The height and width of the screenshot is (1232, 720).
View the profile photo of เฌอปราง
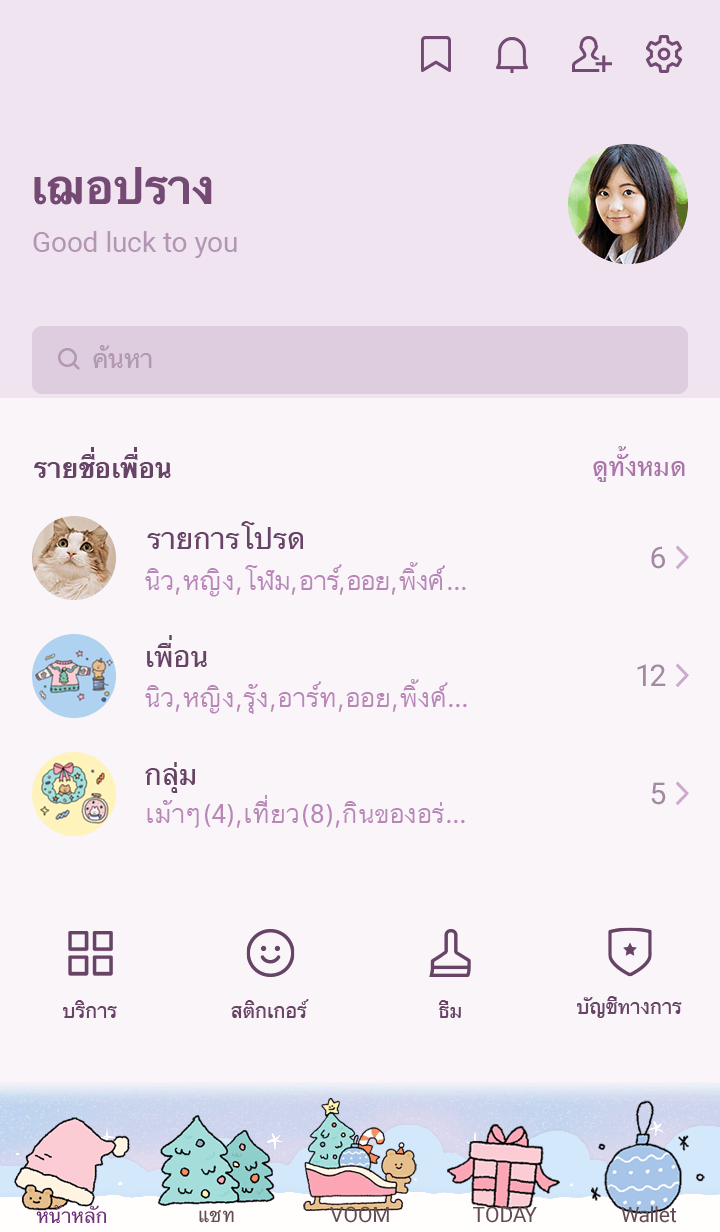pyautogui.click(x=628, y=204)
